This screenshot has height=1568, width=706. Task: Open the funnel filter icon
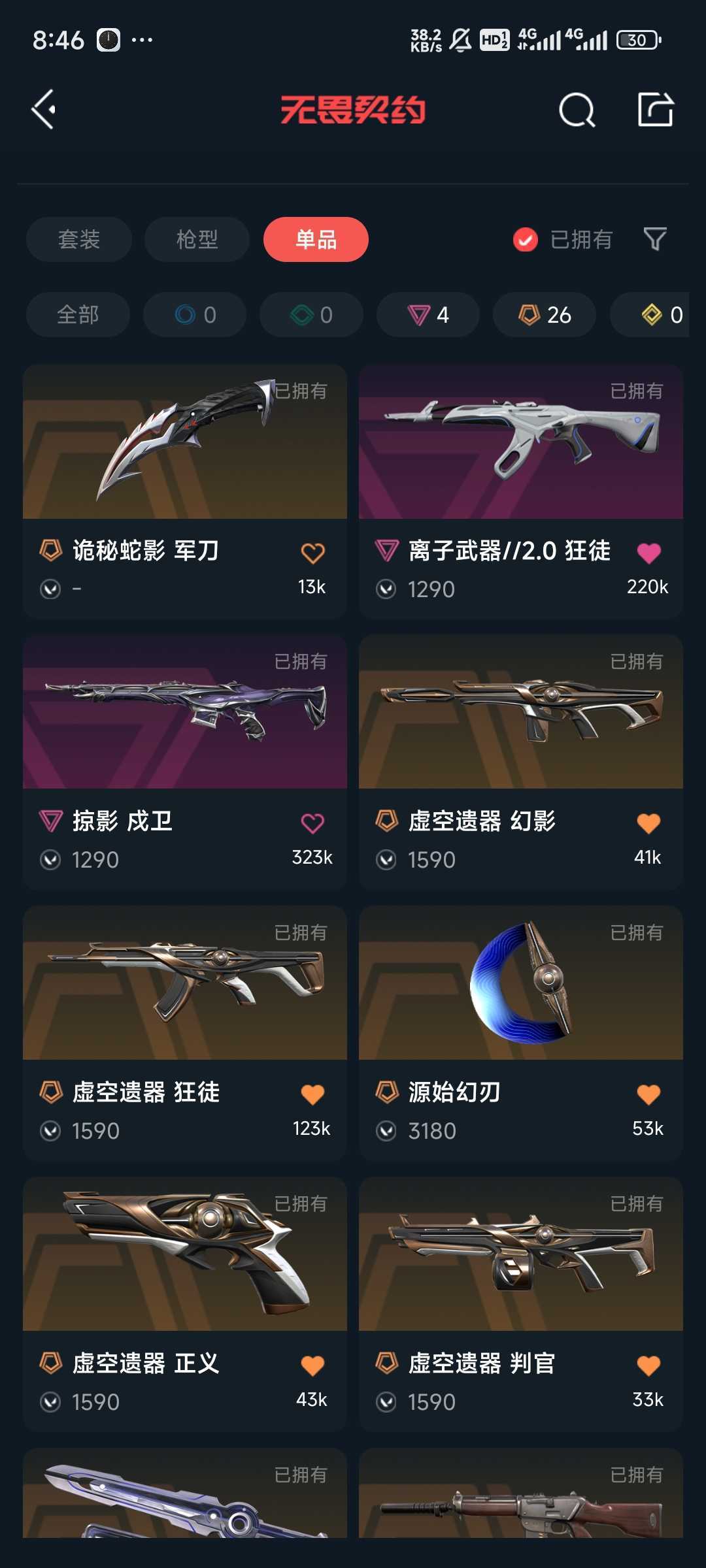pos(655,239)
